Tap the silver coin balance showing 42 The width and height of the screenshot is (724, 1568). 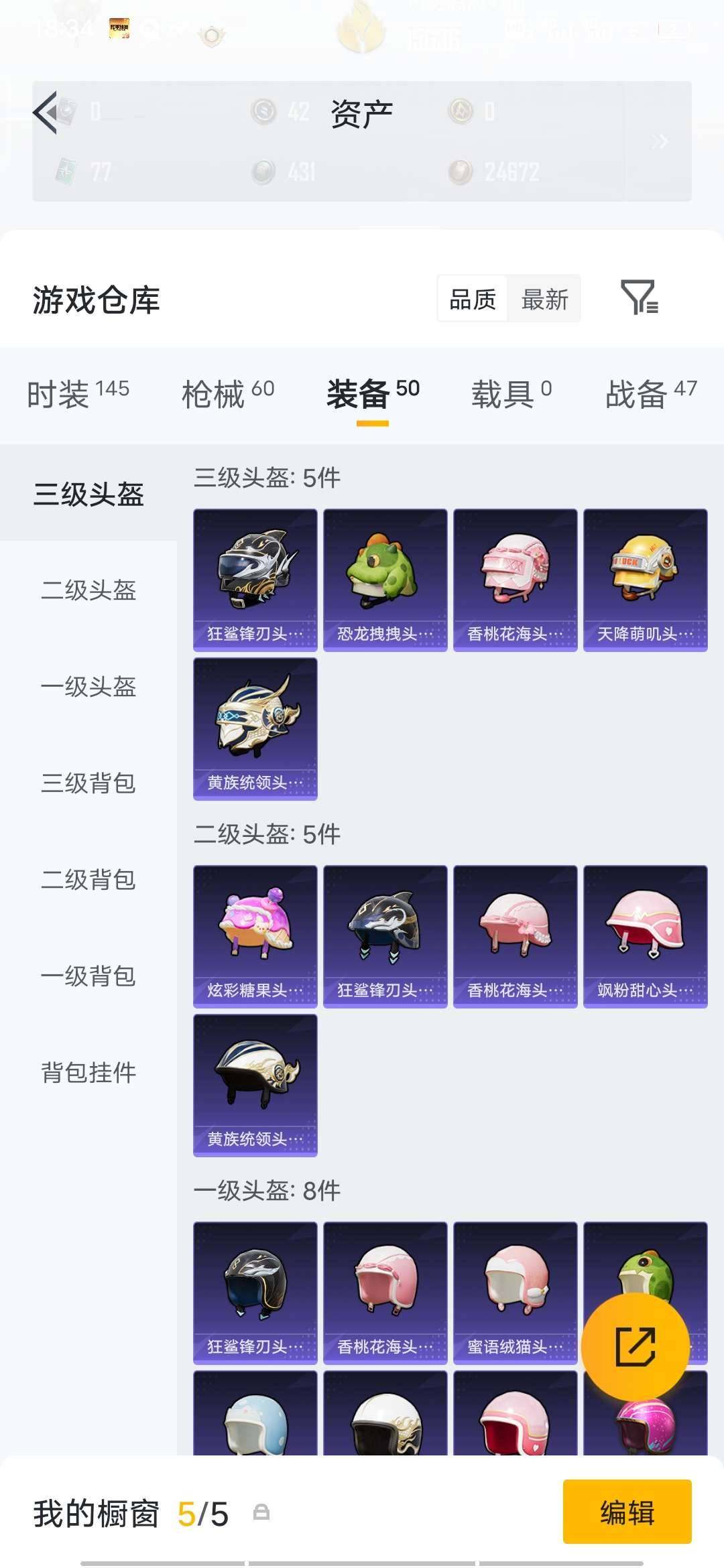coord(282,111)
